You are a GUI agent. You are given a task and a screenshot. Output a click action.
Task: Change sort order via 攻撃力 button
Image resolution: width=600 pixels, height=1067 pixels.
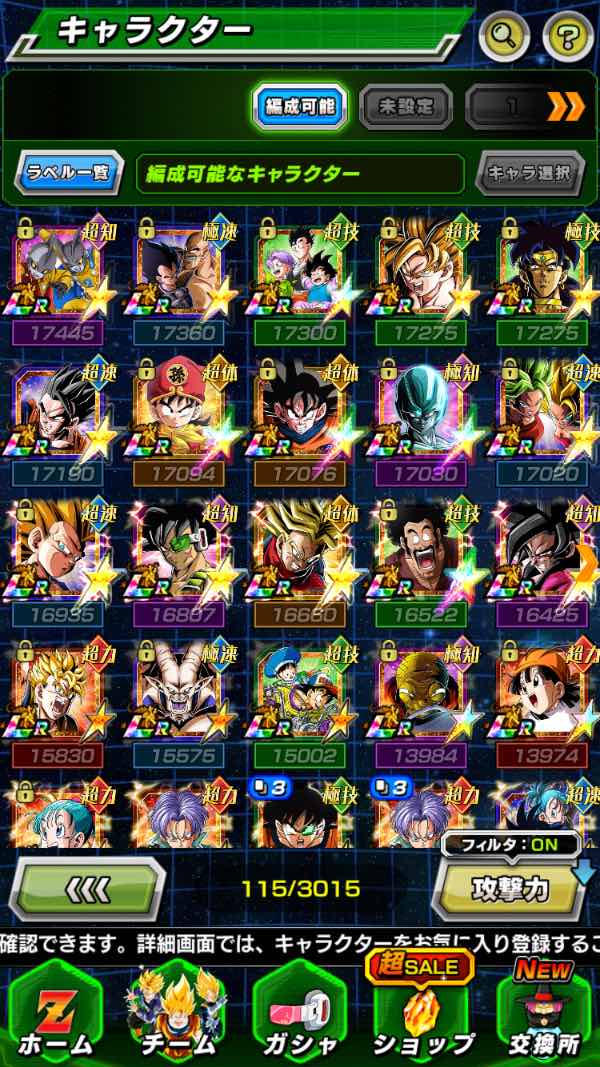(x=510, y=890)
